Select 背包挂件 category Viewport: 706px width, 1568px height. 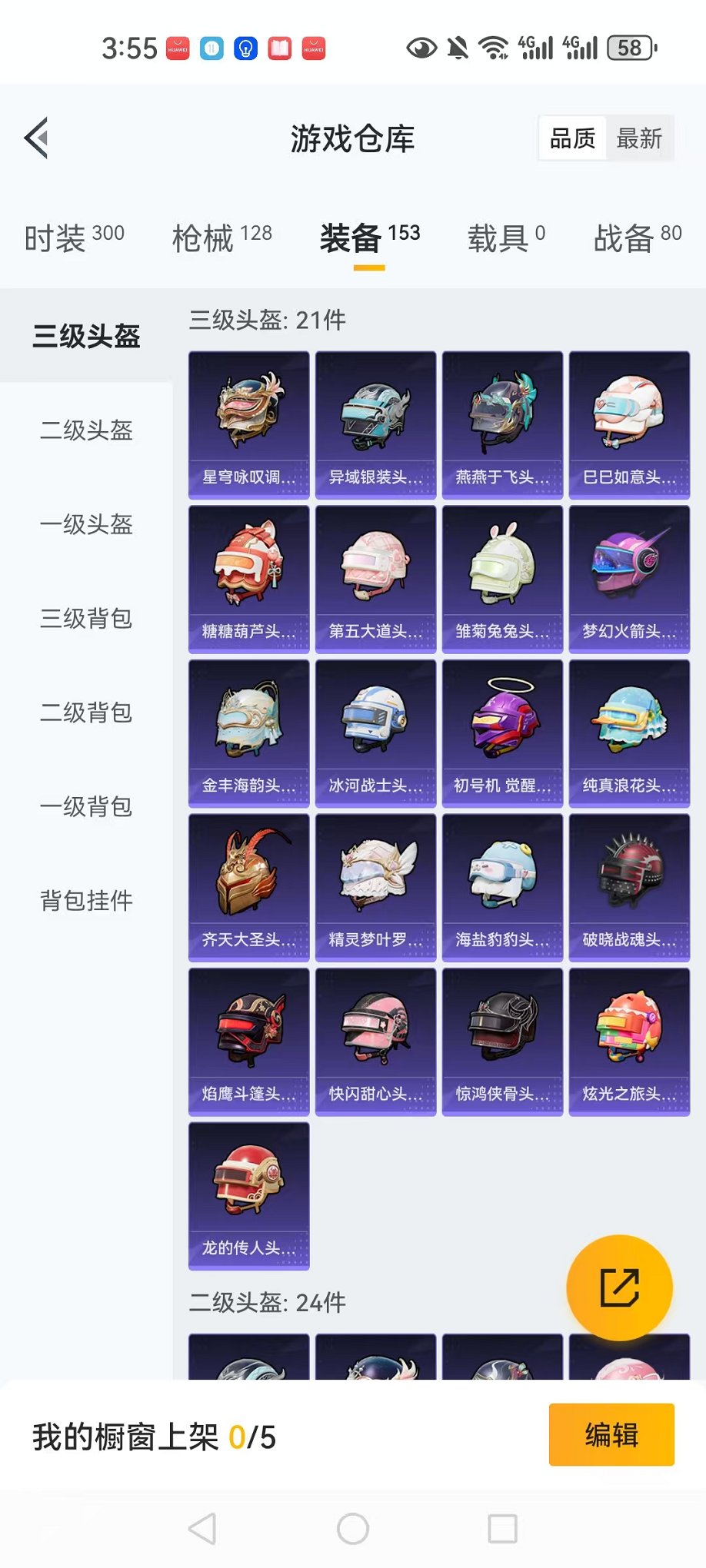click(x=86, y=901)
